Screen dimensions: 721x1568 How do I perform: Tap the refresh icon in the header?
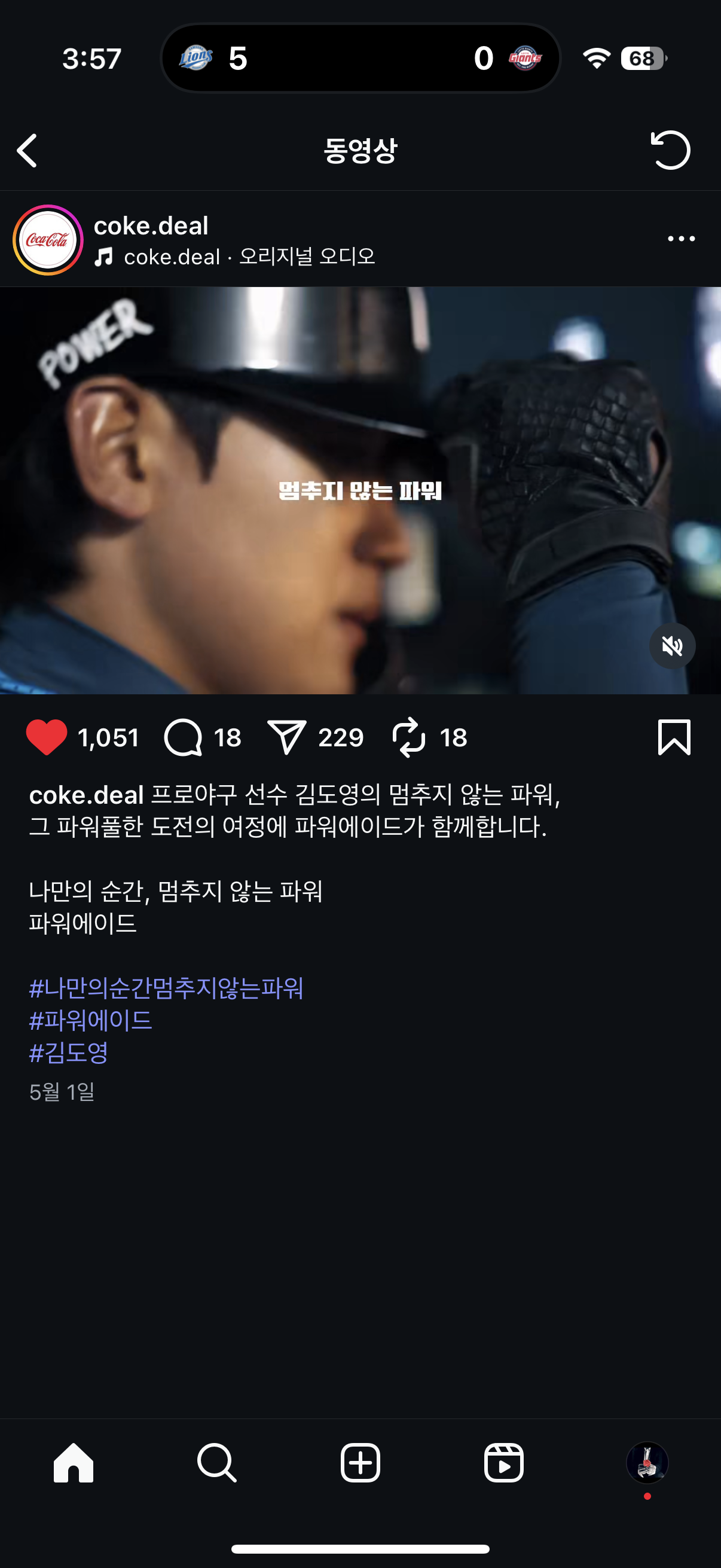coord(671,150)
